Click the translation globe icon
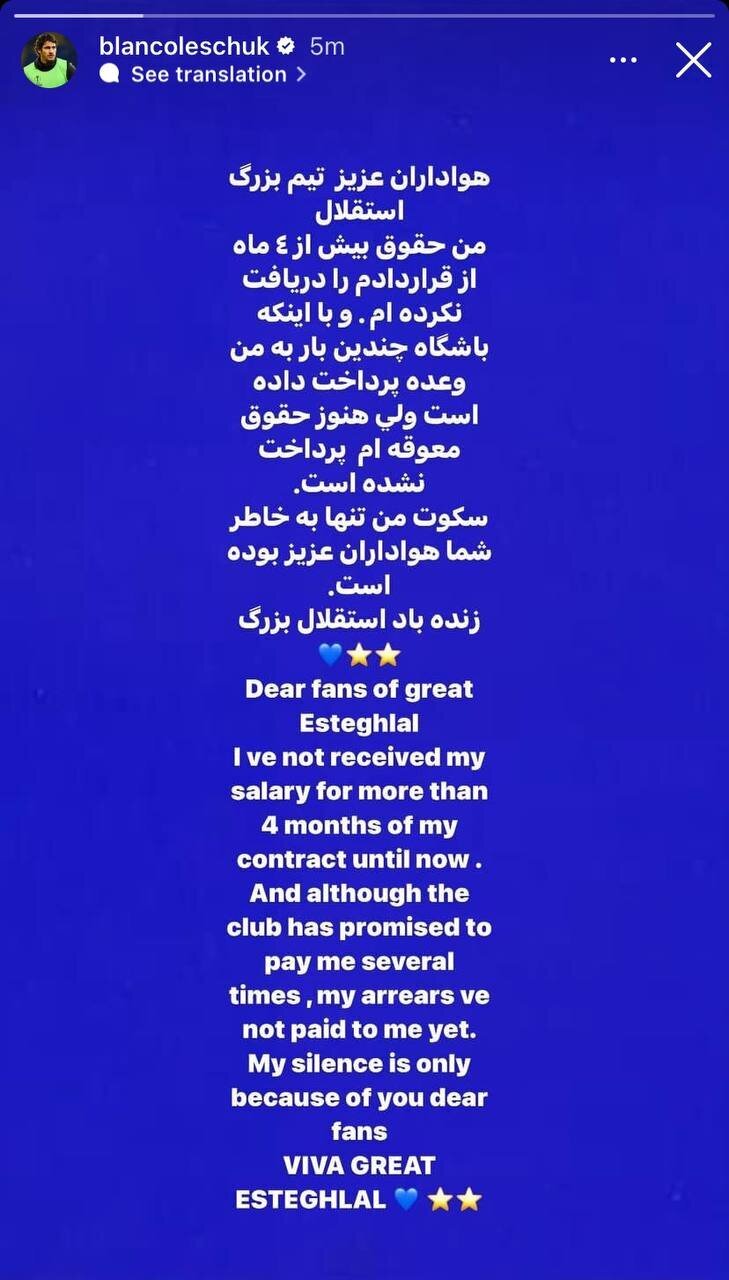 coord(109,73)
